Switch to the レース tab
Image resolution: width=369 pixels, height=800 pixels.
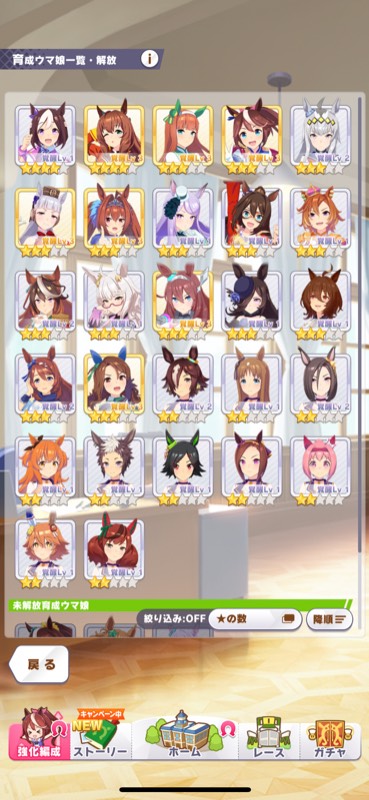pos(268,734)
